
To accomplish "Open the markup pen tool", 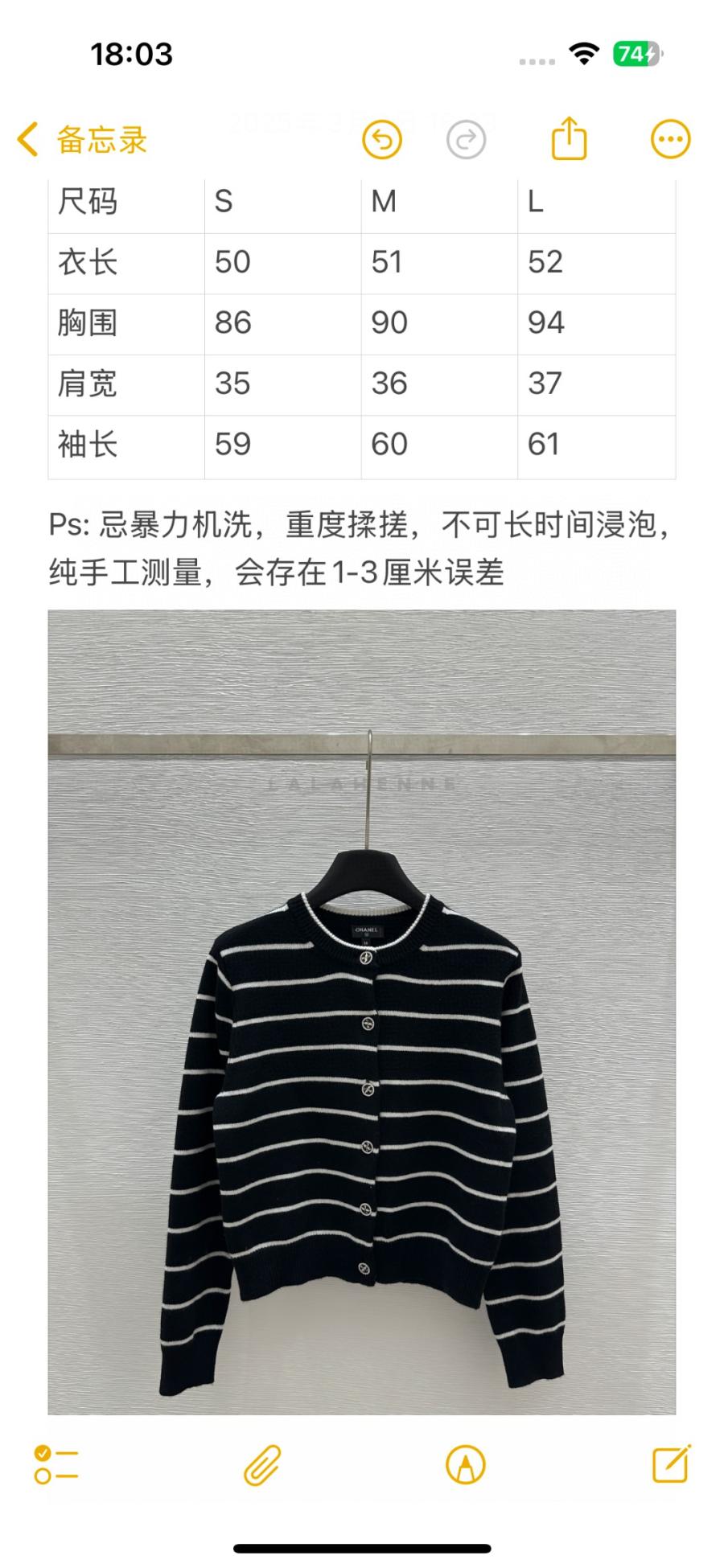I will 466,1464.
